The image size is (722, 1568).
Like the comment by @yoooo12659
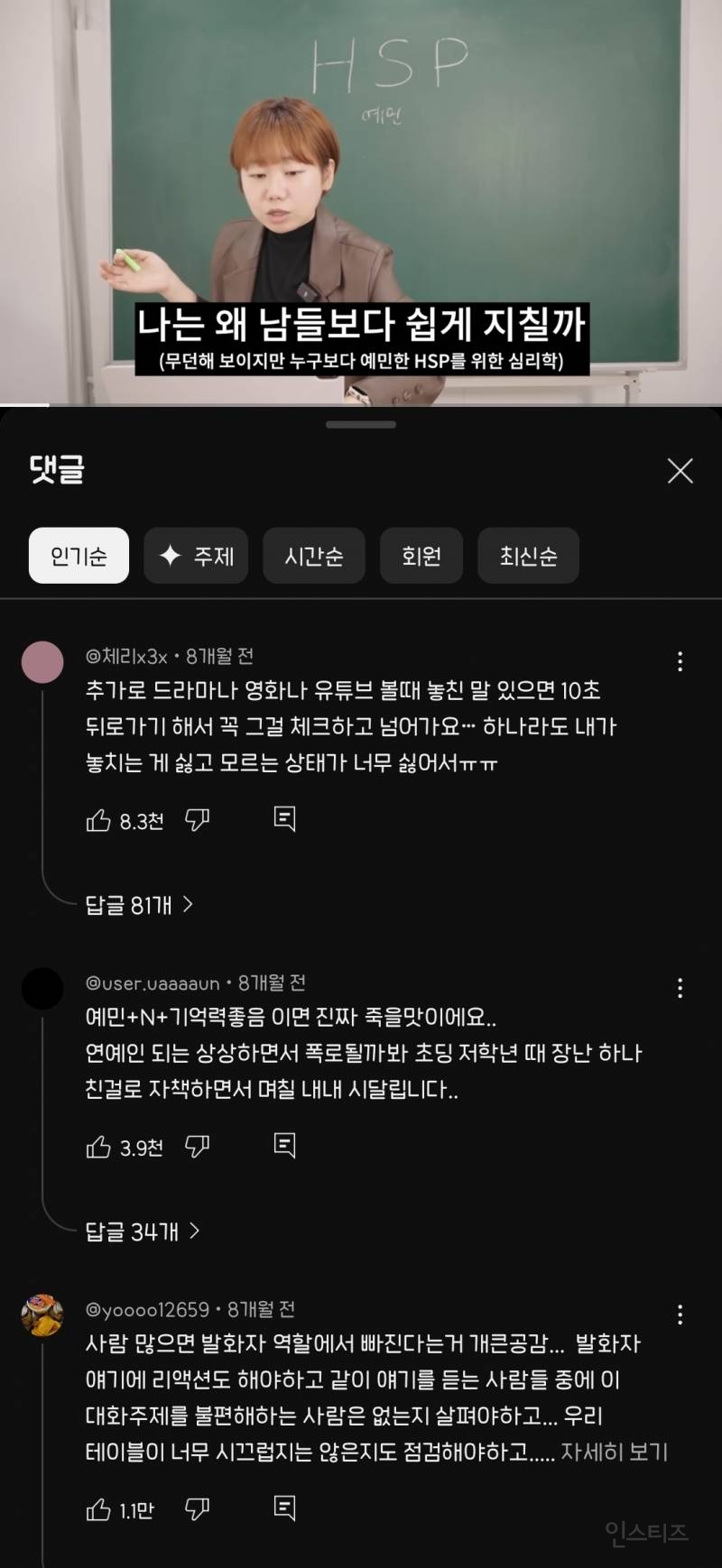(98, 1509)
